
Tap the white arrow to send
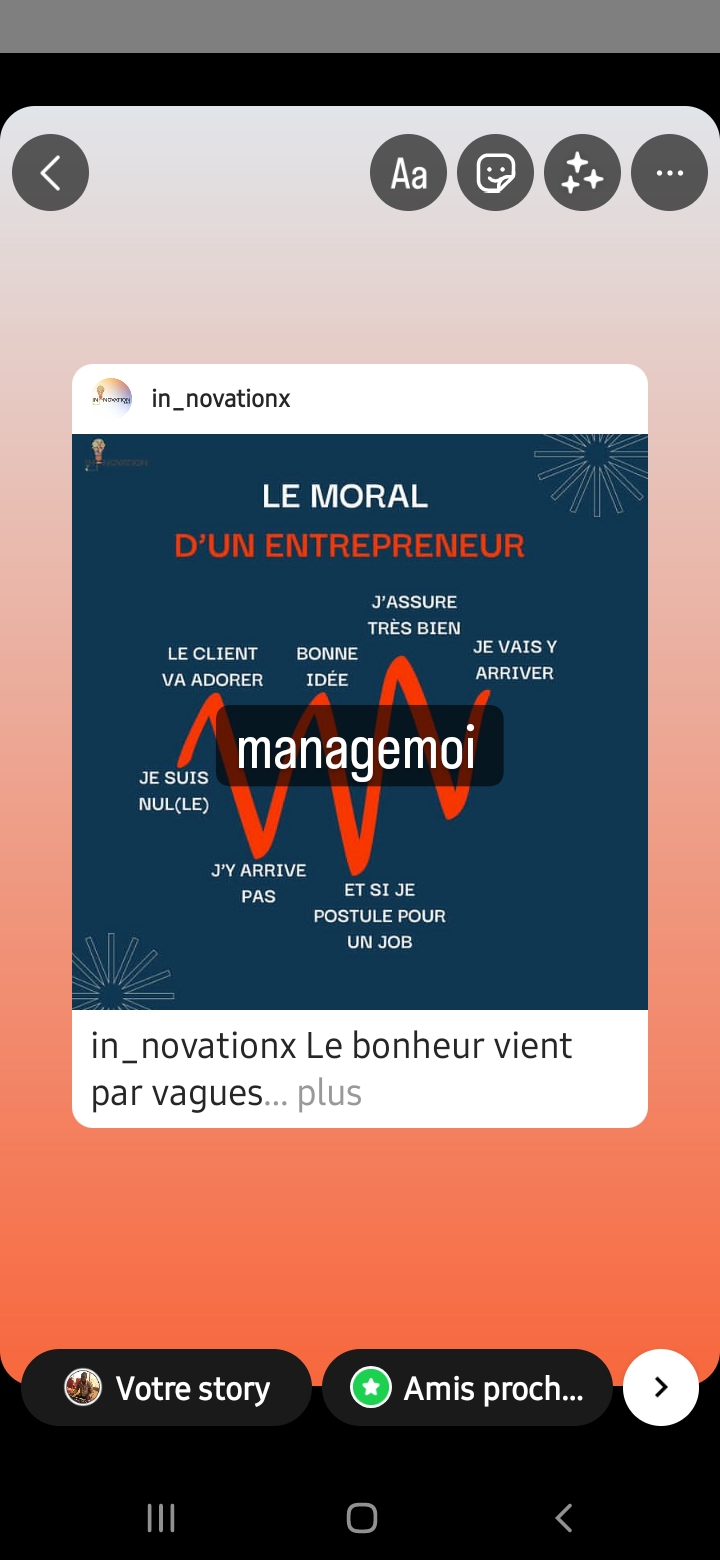660,1387
